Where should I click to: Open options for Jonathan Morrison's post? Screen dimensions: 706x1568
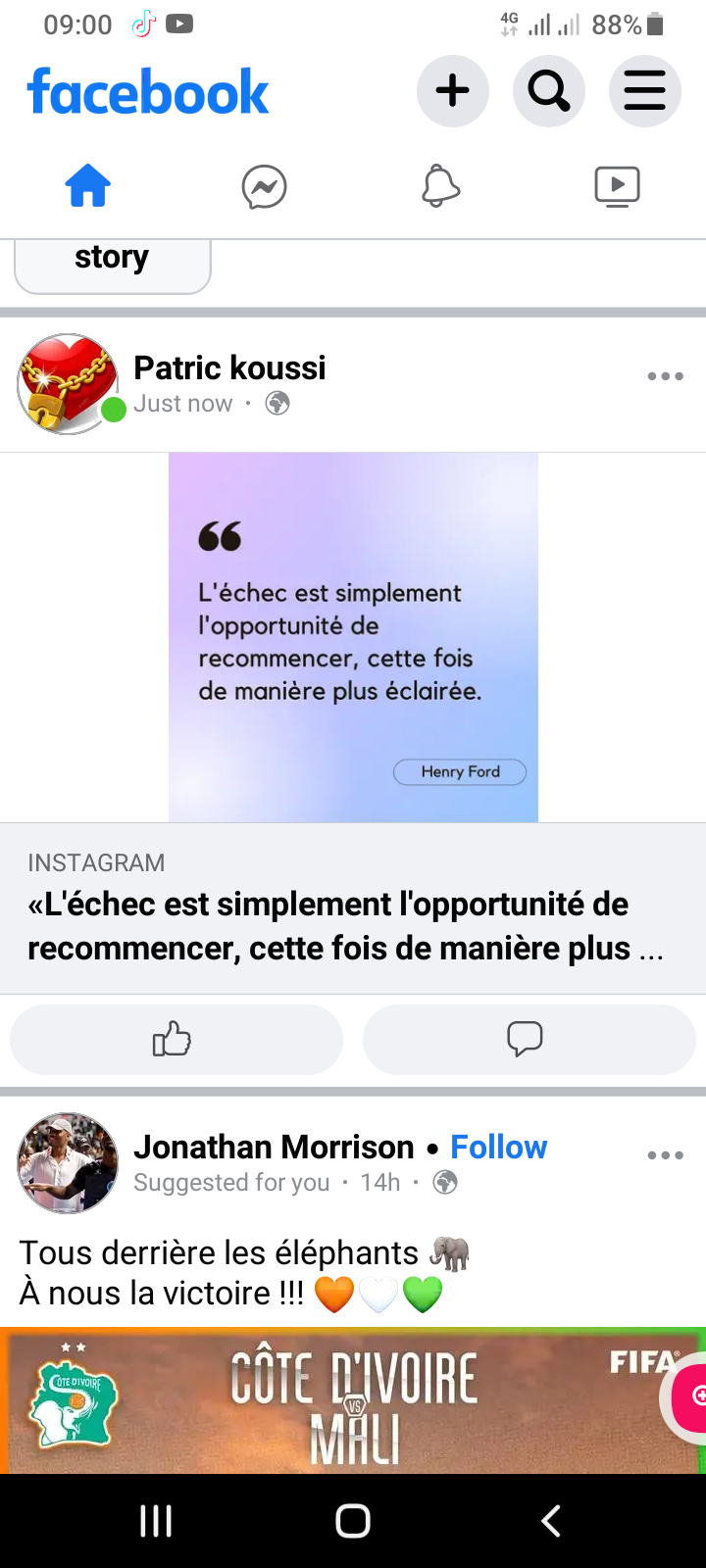665,1155
